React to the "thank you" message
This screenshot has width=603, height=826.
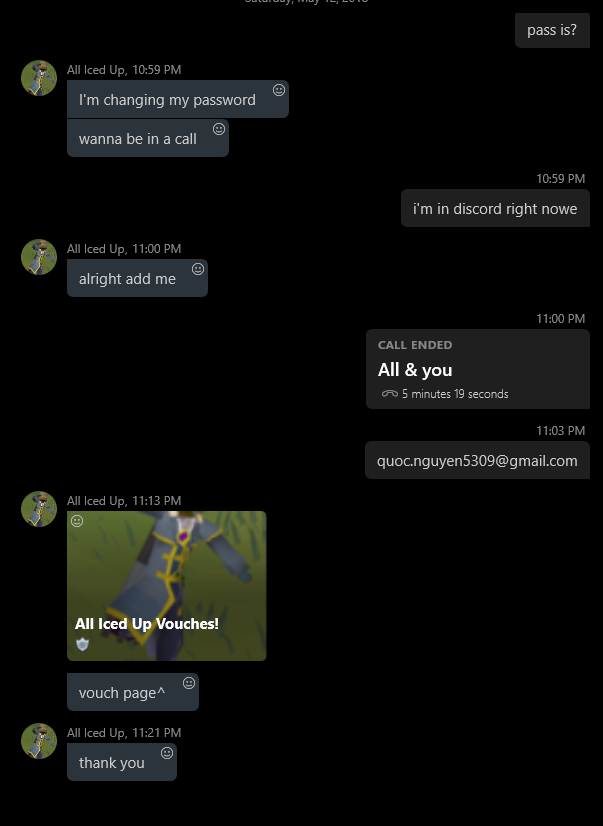(167, 753)
